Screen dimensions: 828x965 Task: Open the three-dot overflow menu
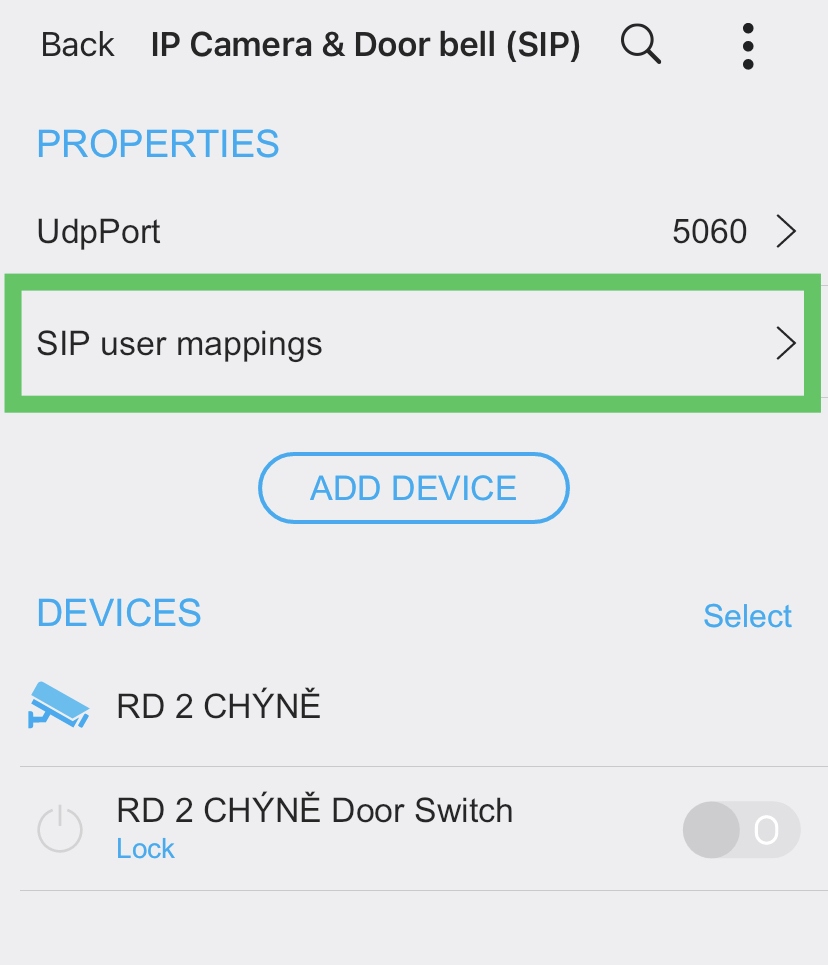click(x=748, y=46)
